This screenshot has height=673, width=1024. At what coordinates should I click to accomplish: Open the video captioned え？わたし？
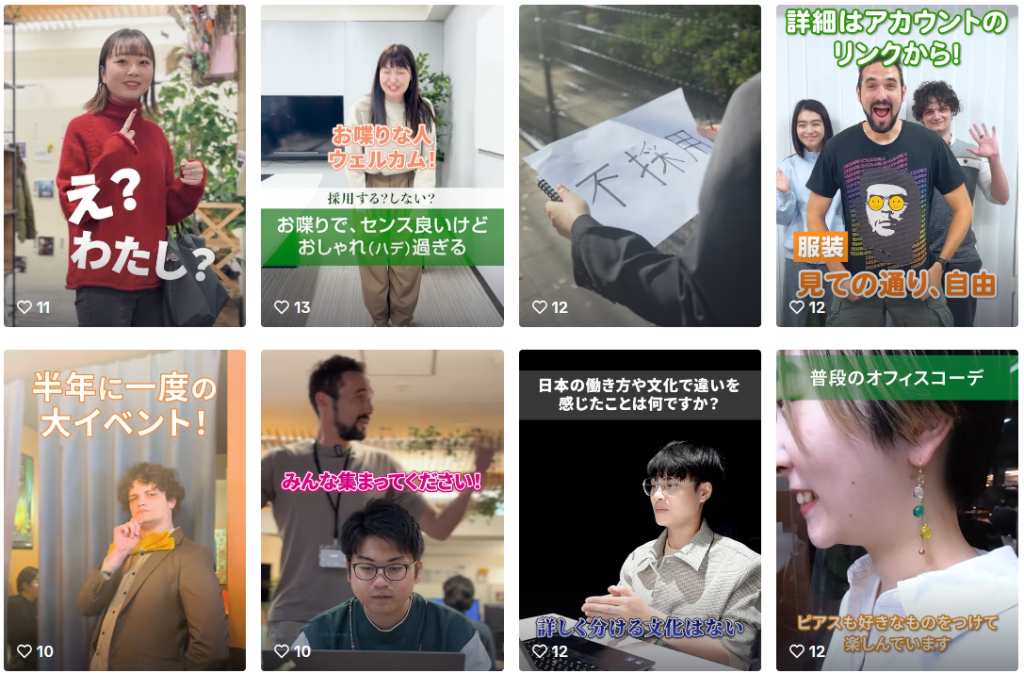pos(124,165)
